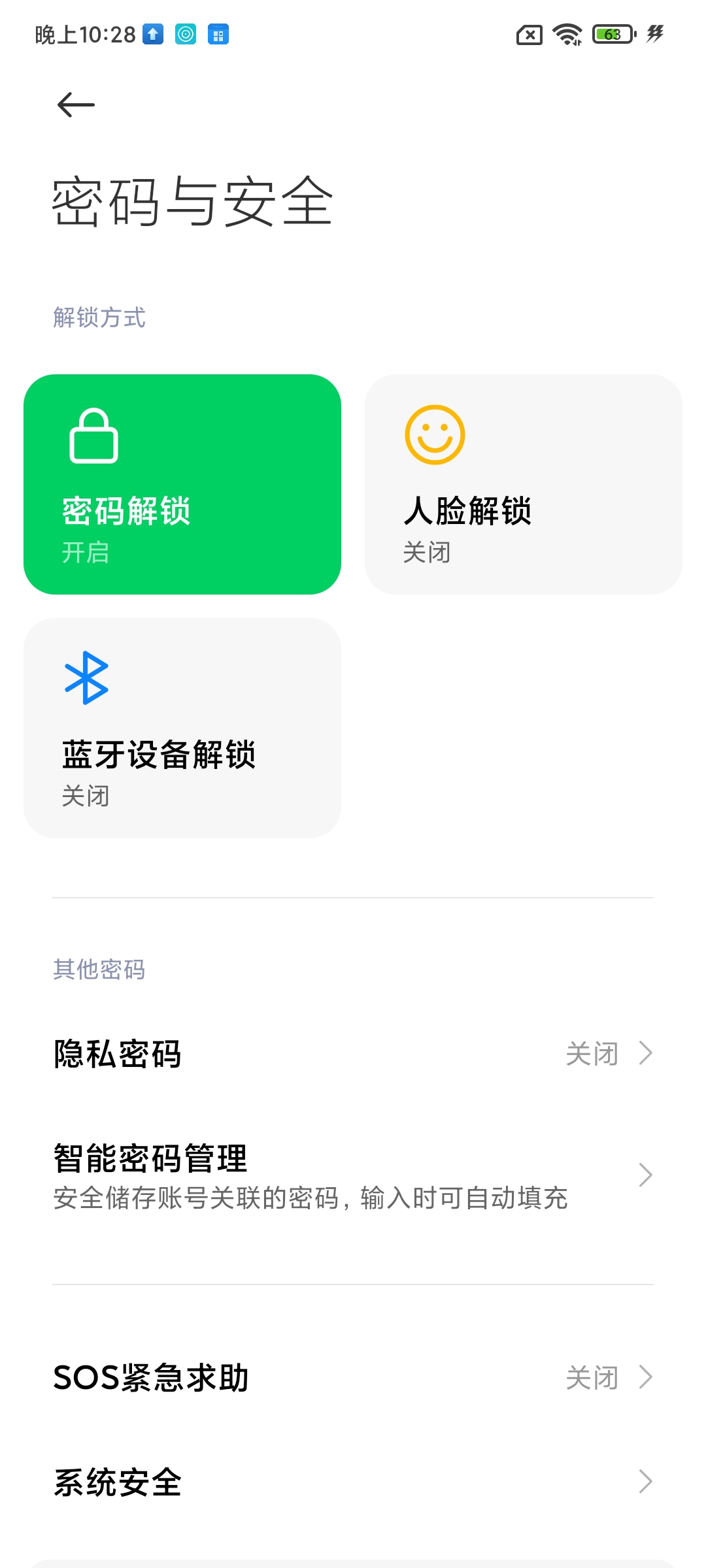Open the 密码解锁 card

(x=182, y=484)
